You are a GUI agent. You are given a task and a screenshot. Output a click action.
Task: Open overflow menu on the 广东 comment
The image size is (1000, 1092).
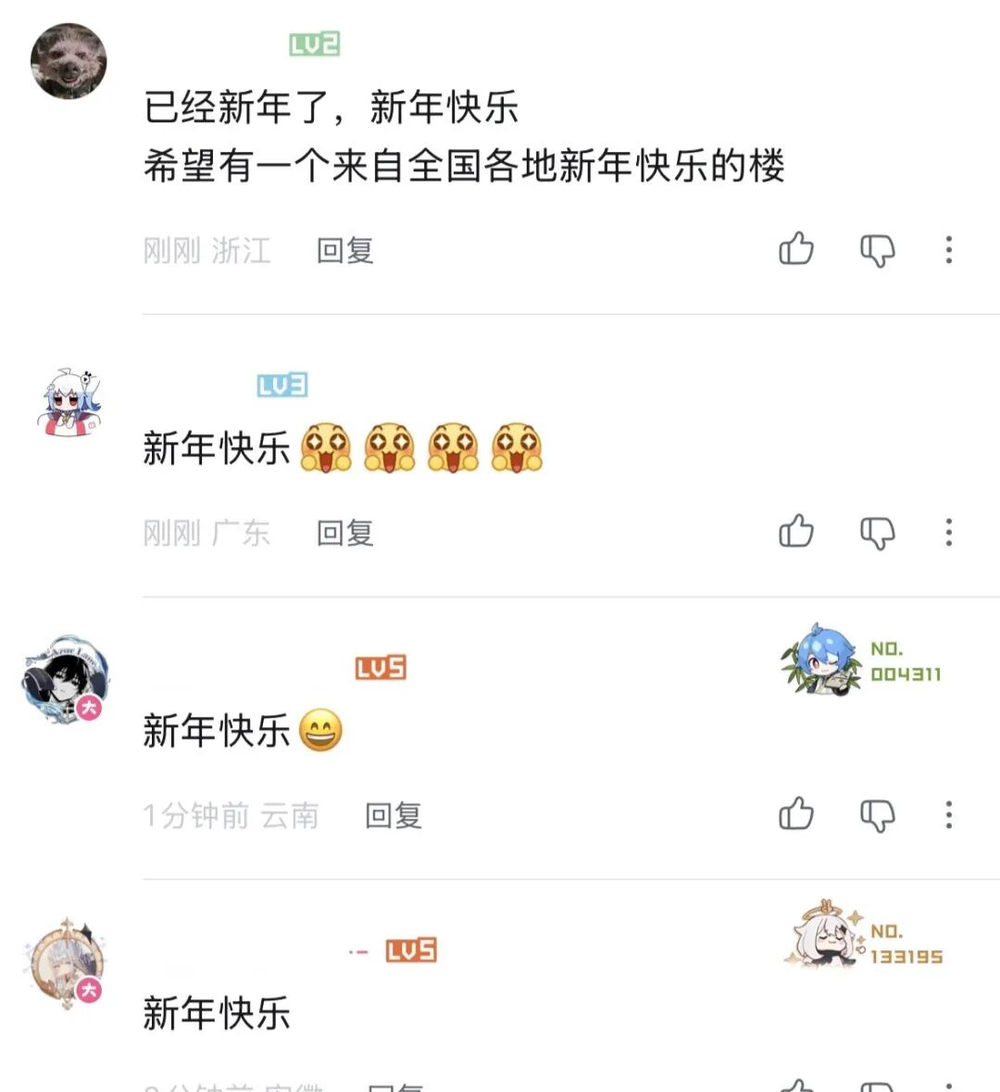(x=948, y=532)
